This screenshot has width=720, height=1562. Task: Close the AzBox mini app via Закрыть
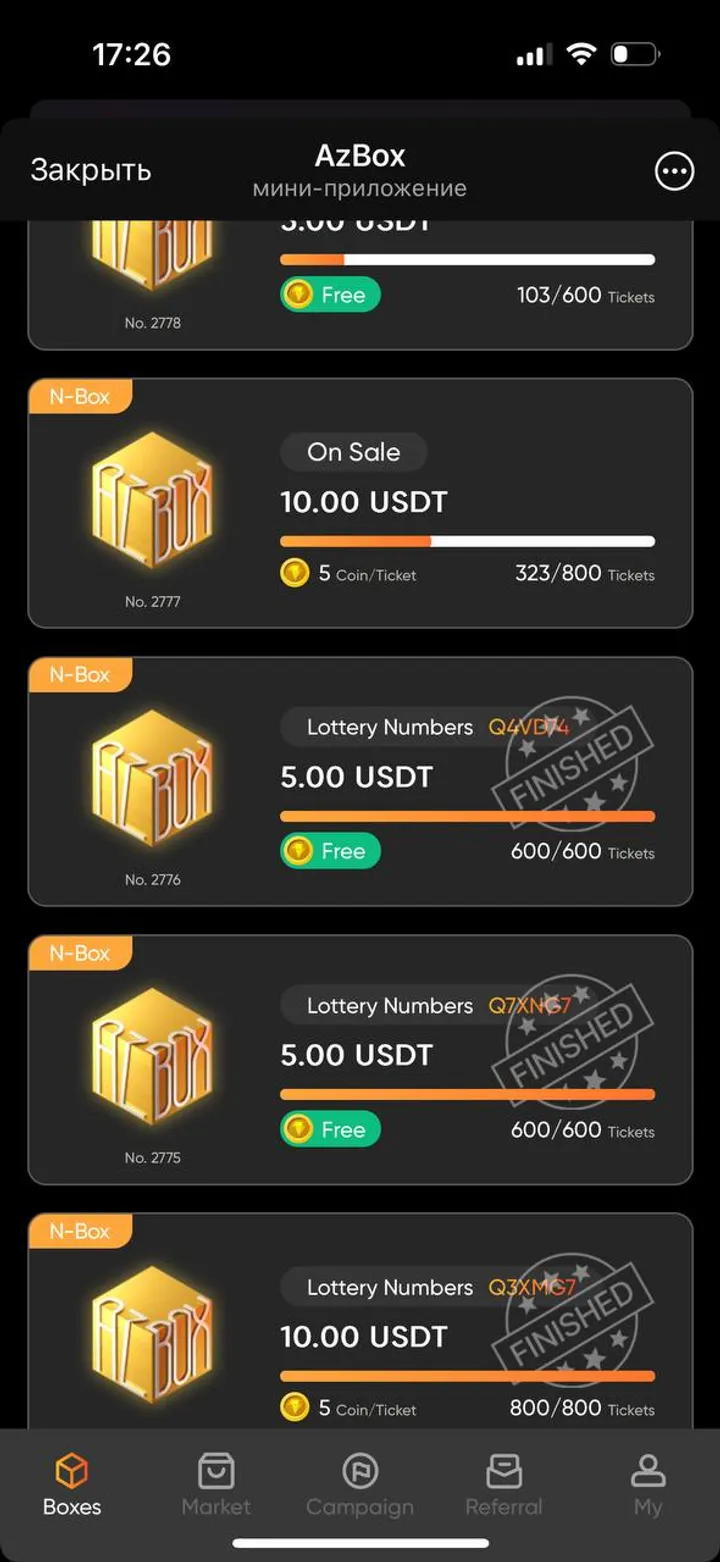pos(91,170)
